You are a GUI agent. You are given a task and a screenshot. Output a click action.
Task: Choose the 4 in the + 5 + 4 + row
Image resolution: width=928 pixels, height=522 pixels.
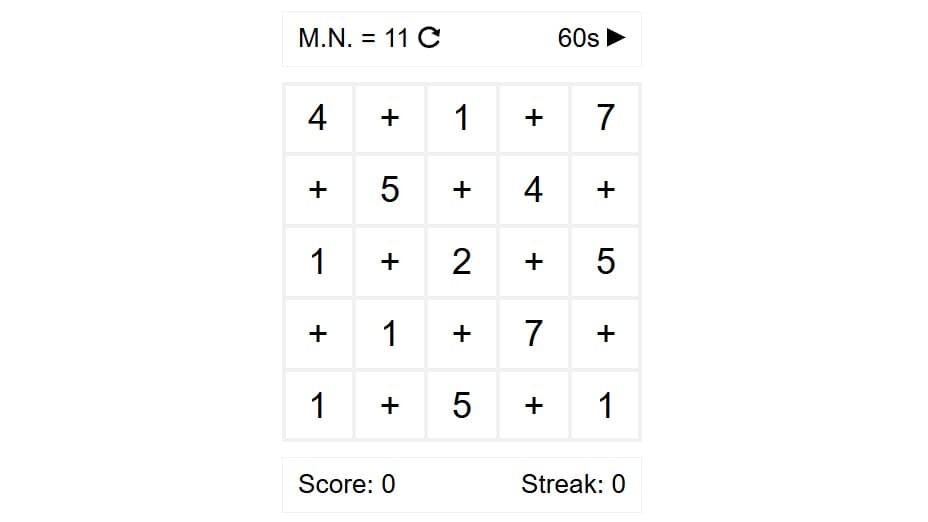[x=533, y=190]
